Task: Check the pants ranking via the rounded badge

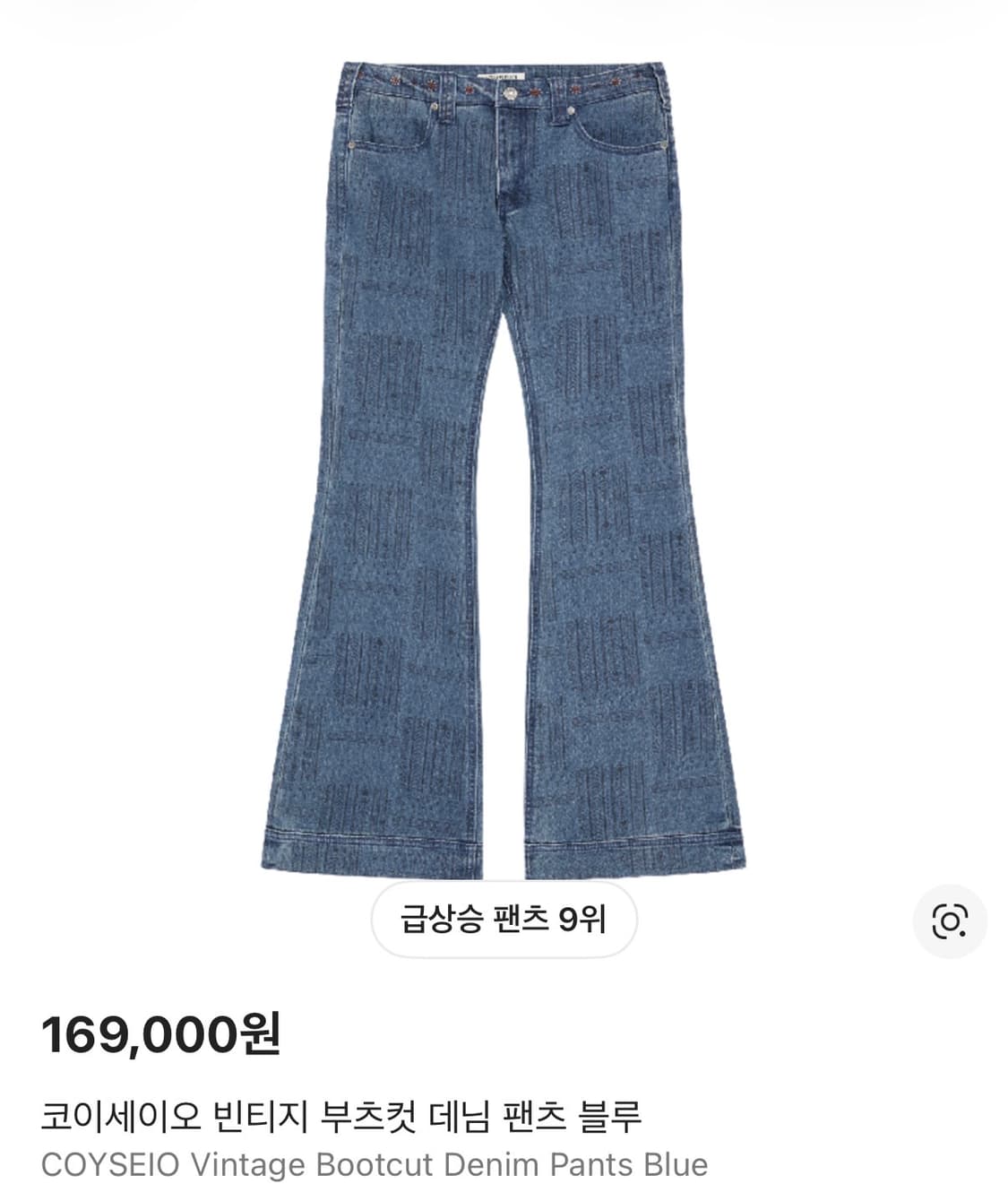Action: point(504,920)
